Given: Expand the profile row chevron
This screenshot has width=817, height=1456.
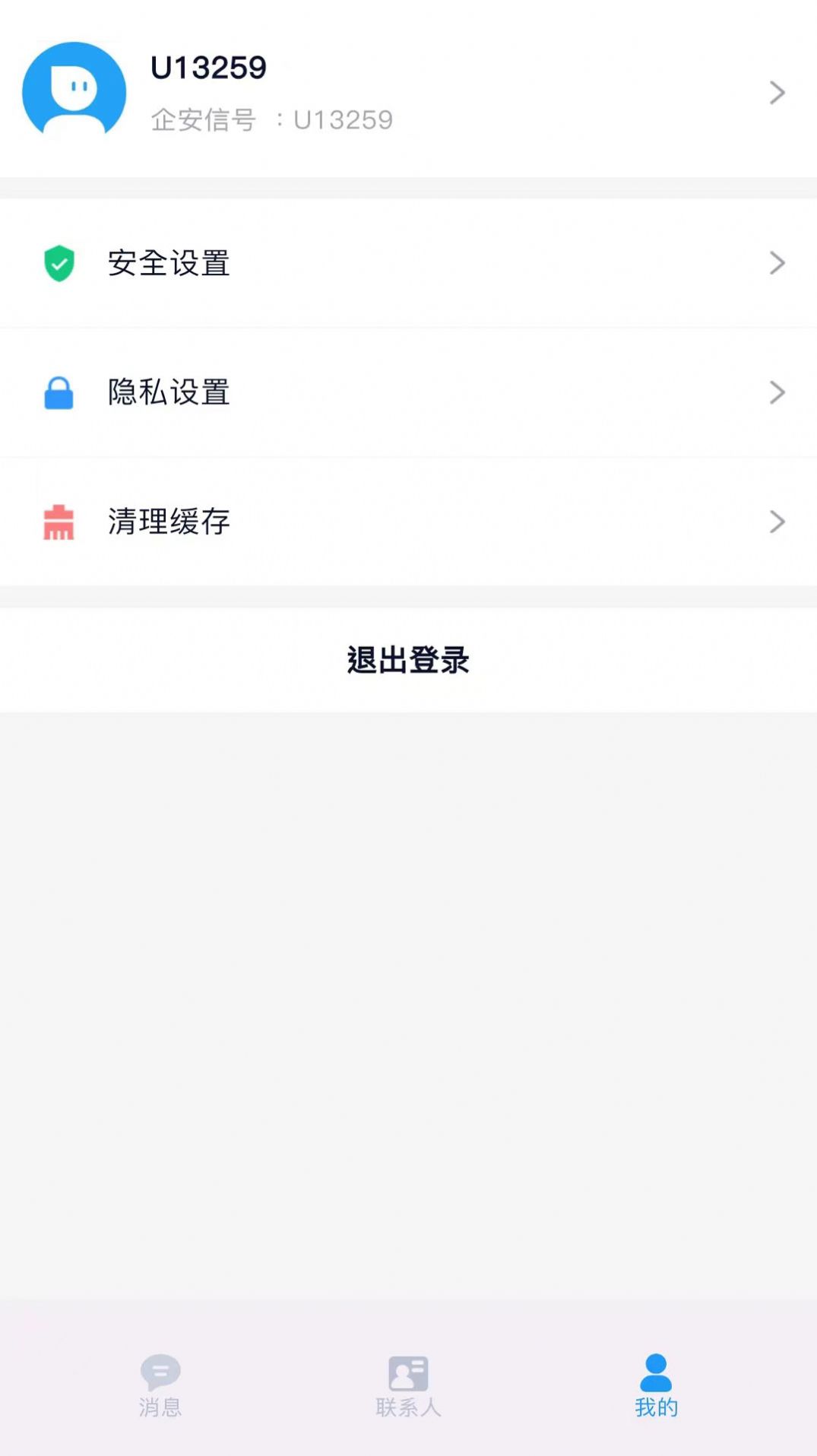Looking at the screenshot, I should coord(777,92).
